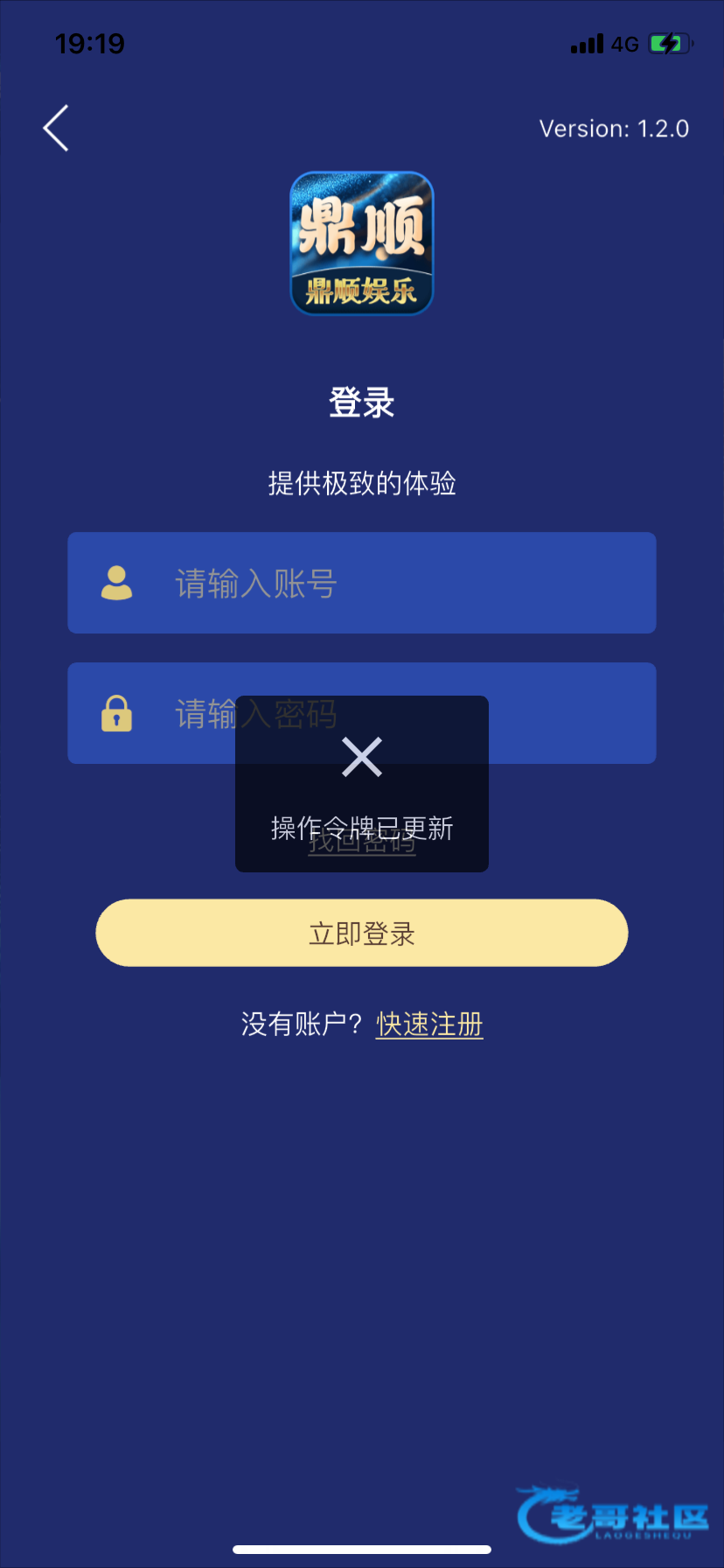Go back using the top-left arrow

coord(57,129)
